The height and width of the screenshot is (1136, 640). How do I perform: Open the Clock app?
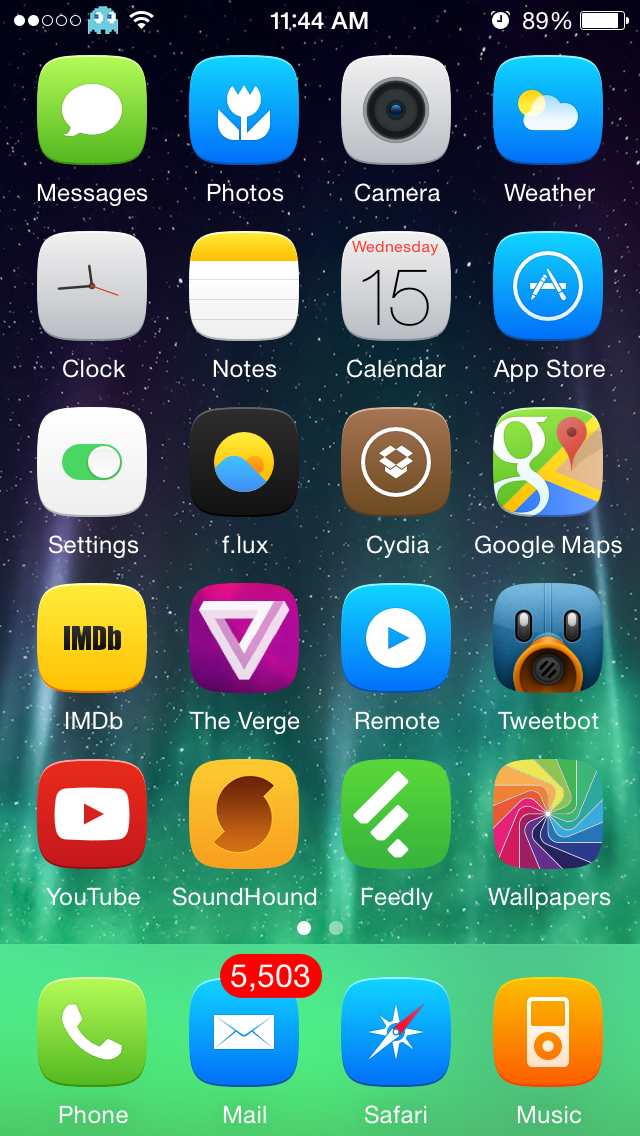pos(92,286)
